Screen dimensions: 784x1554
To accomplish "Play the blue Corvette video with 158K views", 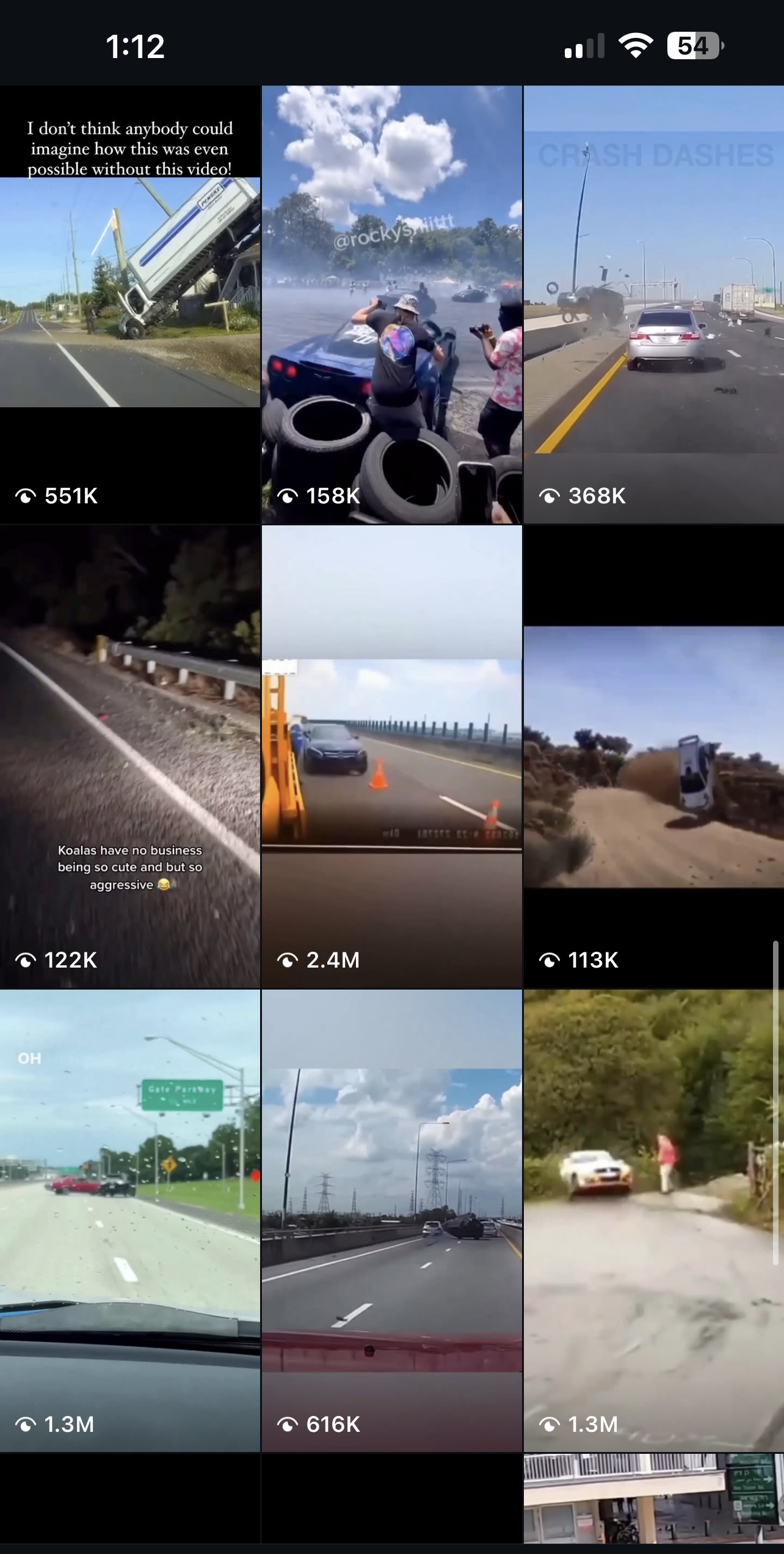I will (x=392, y=304).
